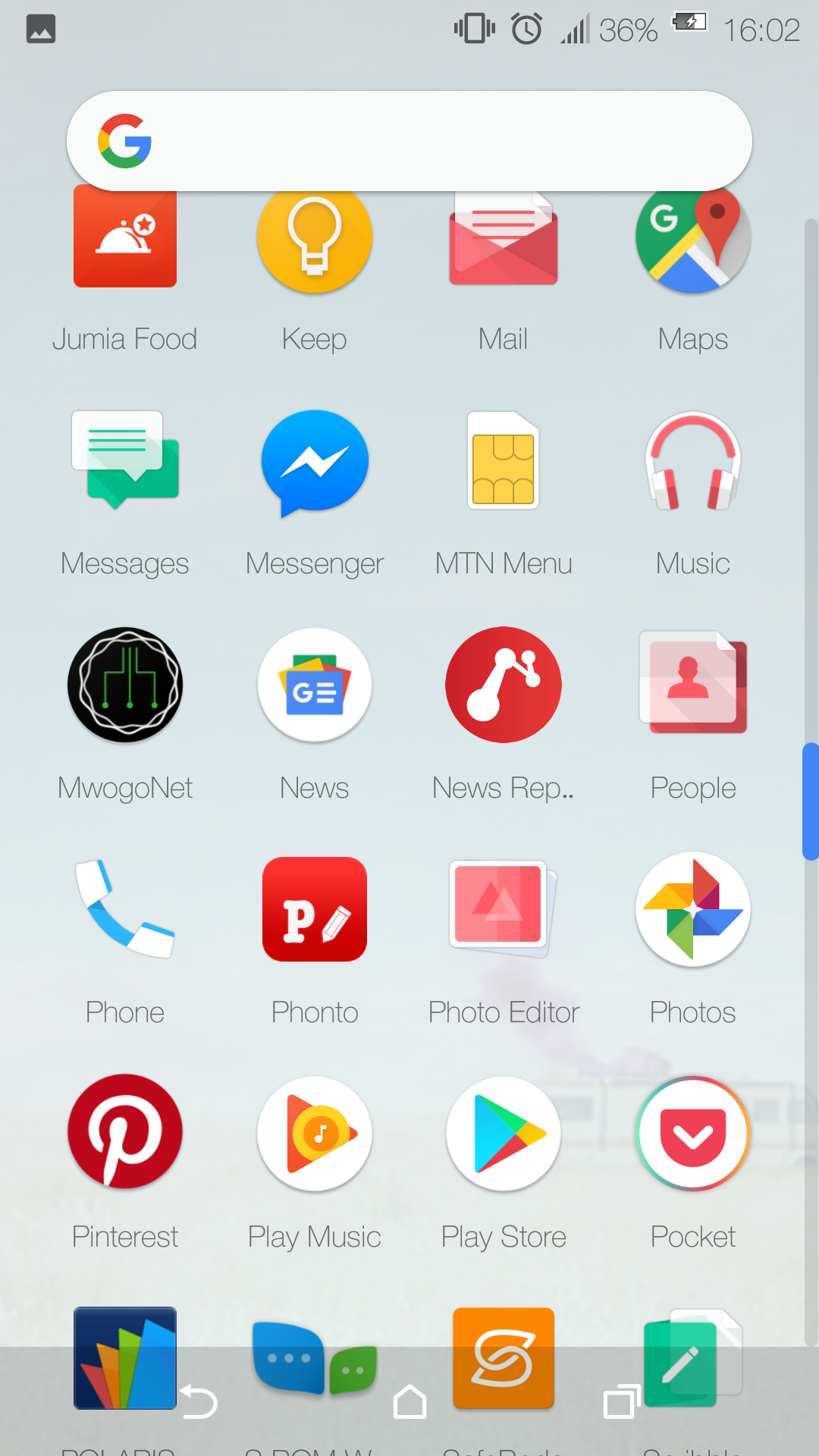Open the Messages app
819x1456 pixels.
pos(125,460)
